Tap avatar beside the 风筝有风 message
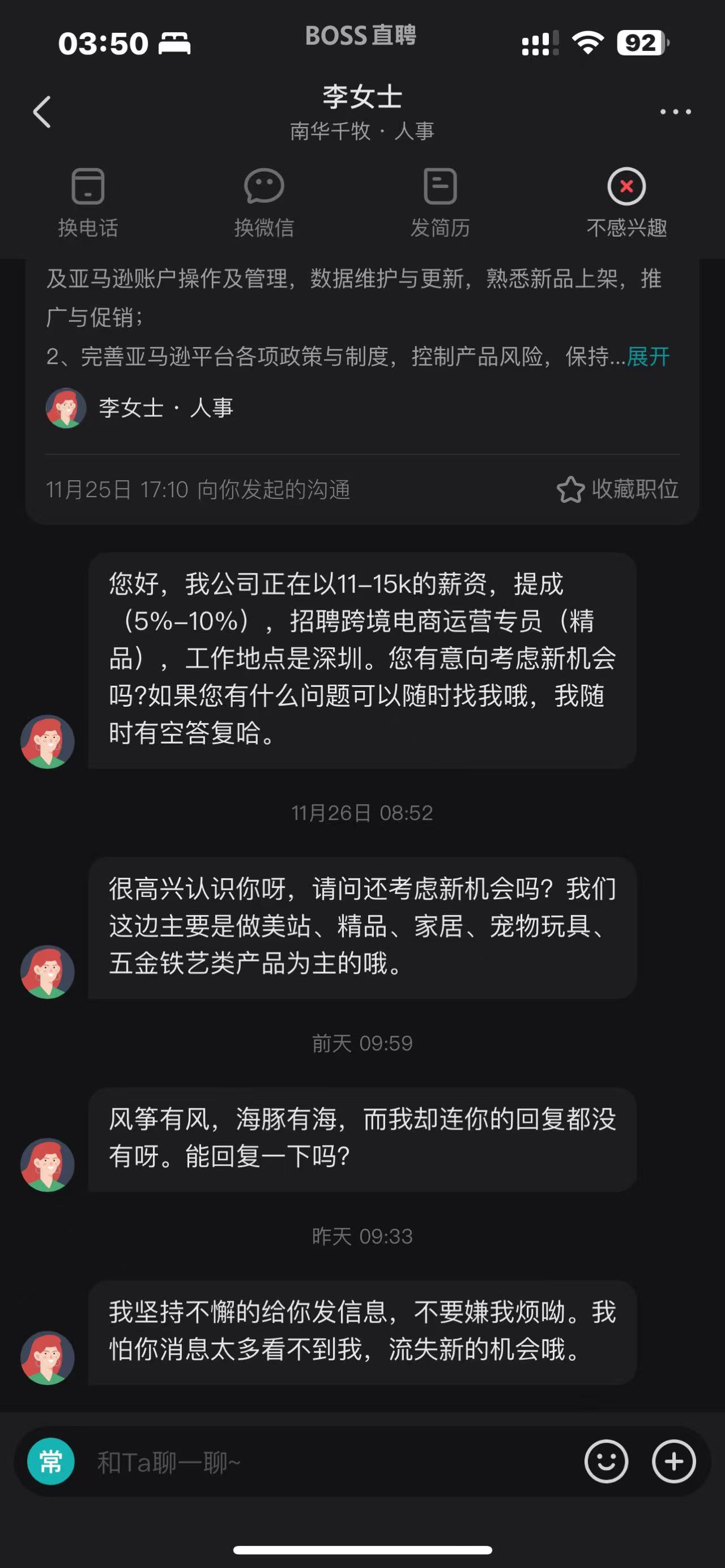The width and height of the screenshot is (725, 1568). point(48,1164)
